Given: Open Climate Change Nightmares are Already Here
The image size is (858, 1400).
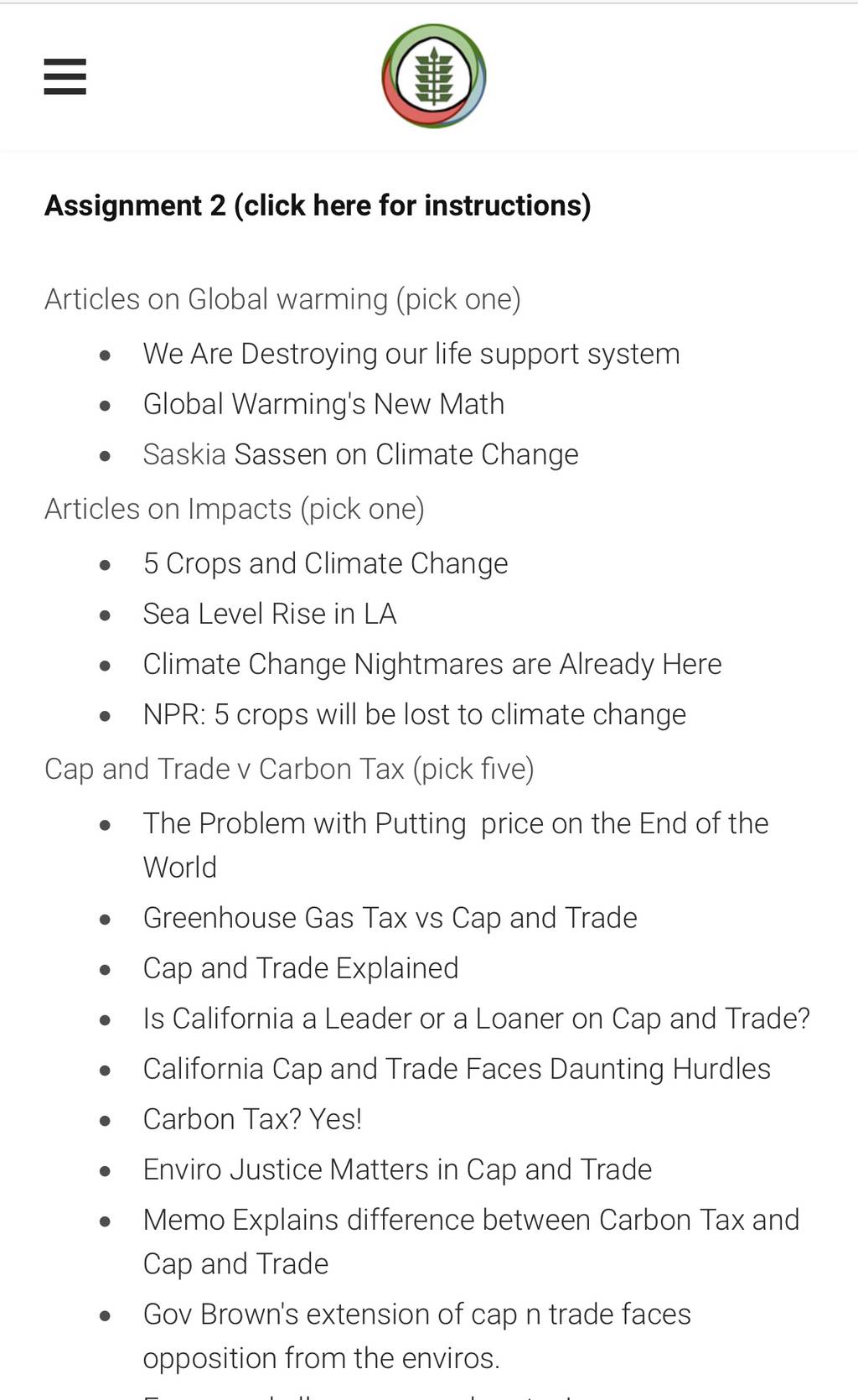Looking at the screenshot, I should 432,664.
